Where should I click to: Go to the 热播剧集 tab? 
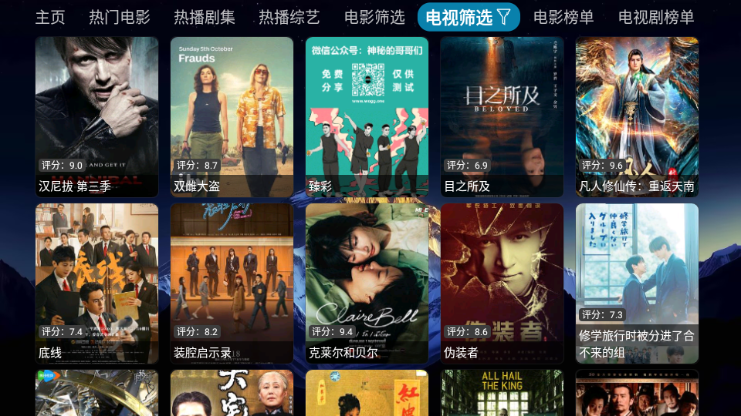coord(204,17)
